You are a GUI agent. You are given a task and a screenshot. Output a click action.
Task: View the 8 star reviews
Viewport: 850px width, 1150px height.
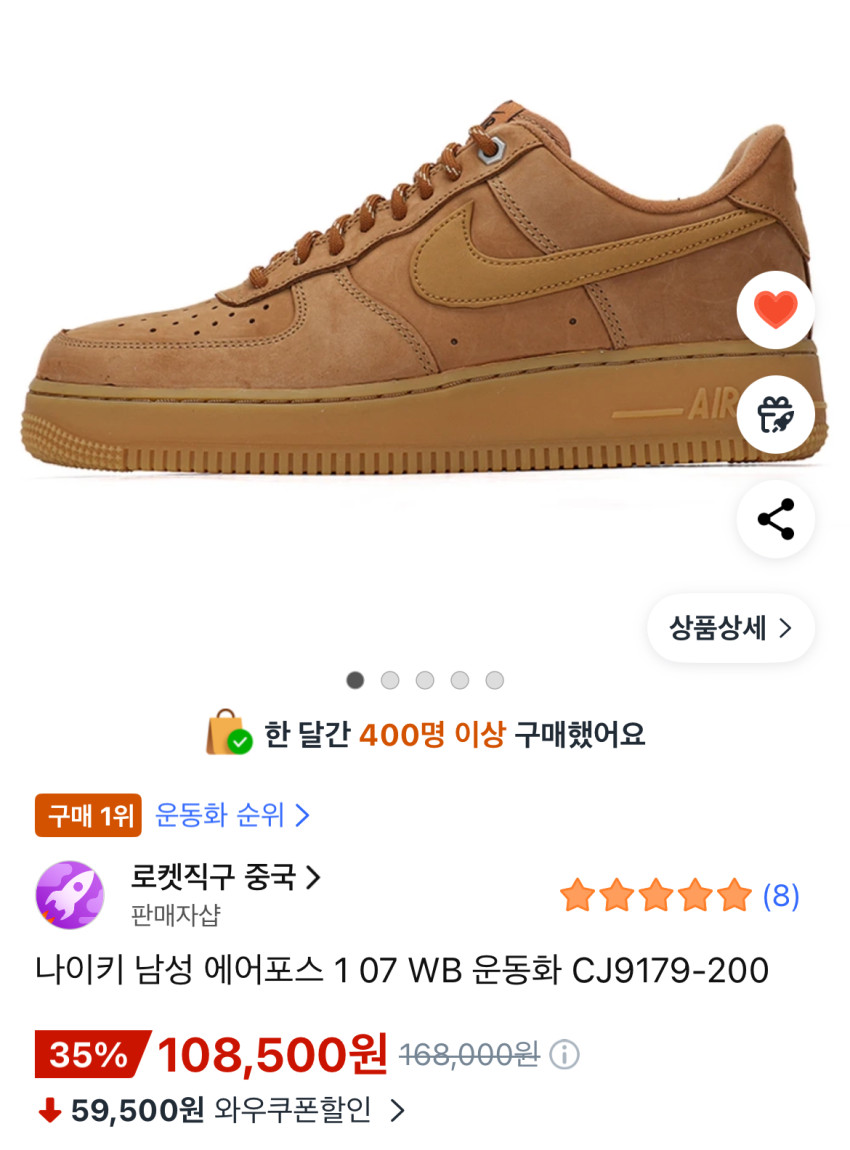(679, 896)
